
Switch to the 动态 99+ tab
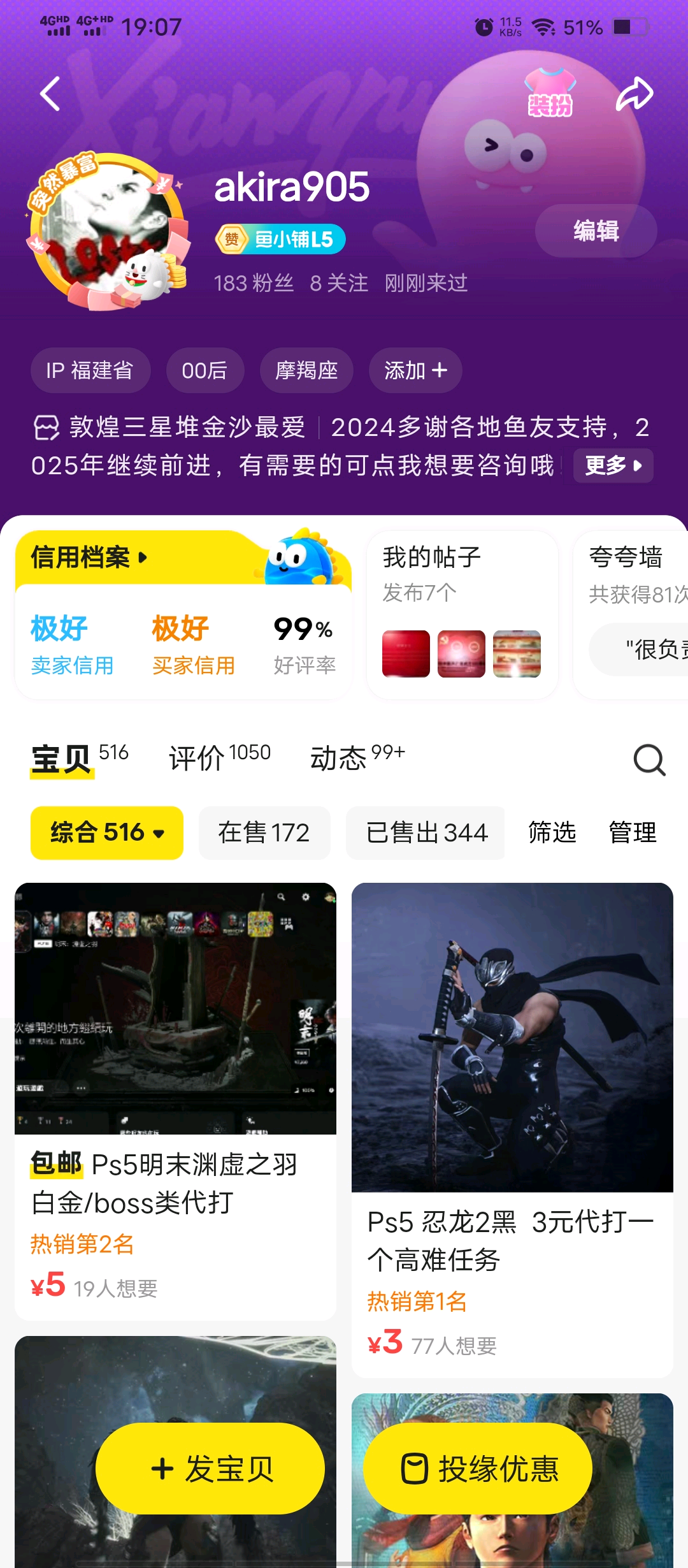click(x=357, y=758)
